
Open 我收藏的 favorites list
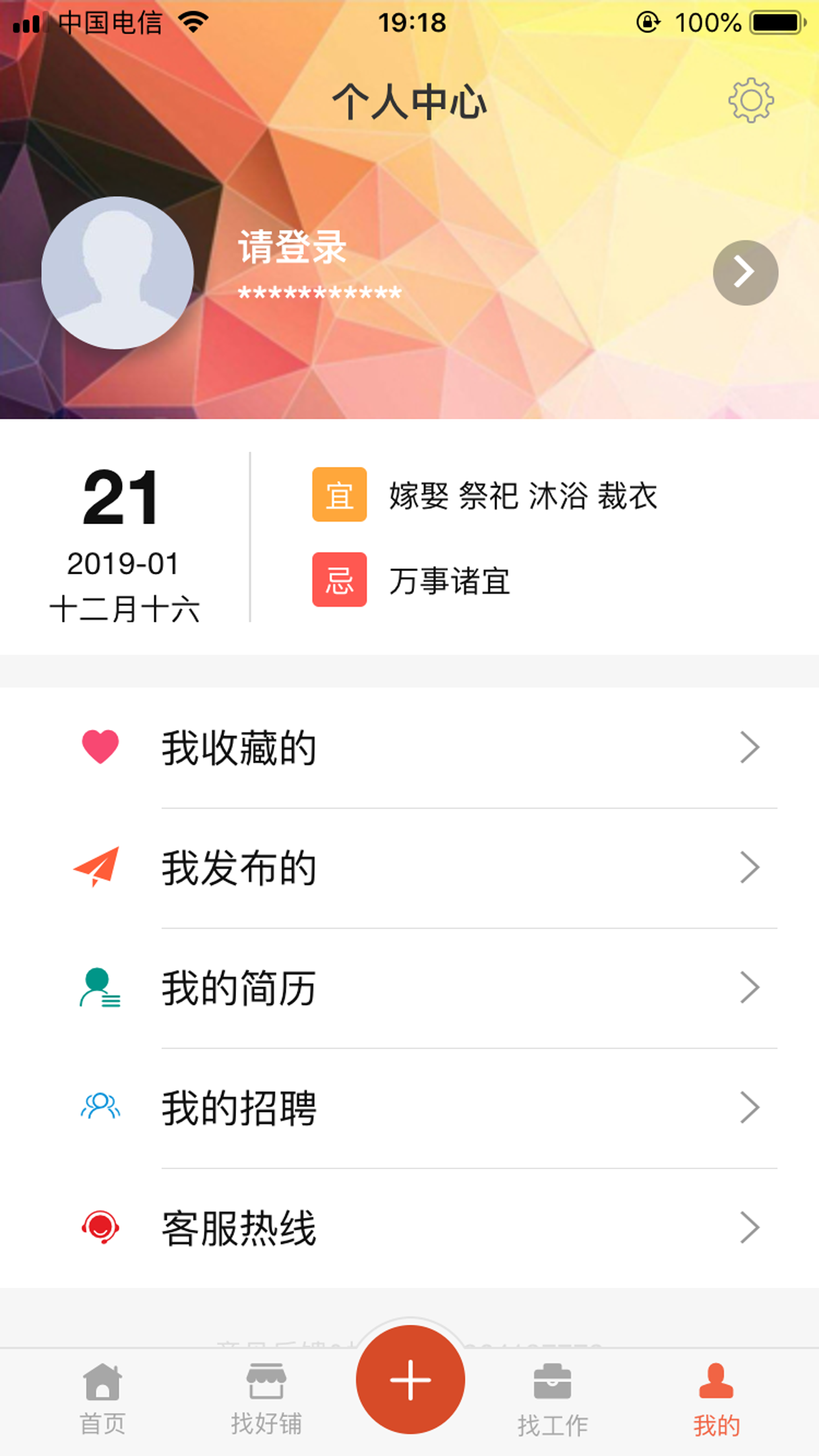click(409, 748)
